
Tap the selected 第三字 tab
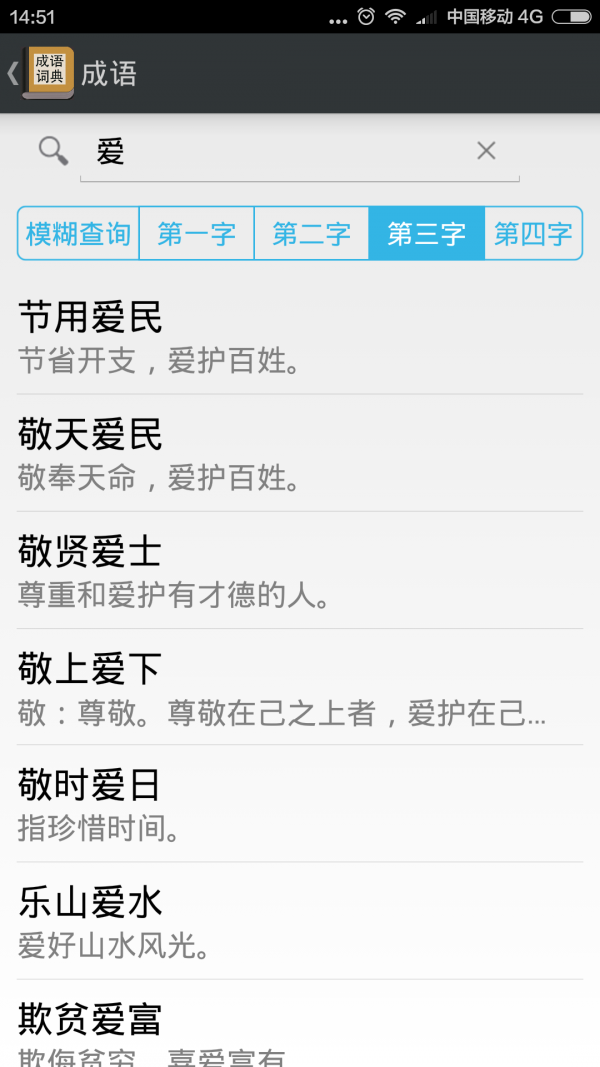coord(427,234)
